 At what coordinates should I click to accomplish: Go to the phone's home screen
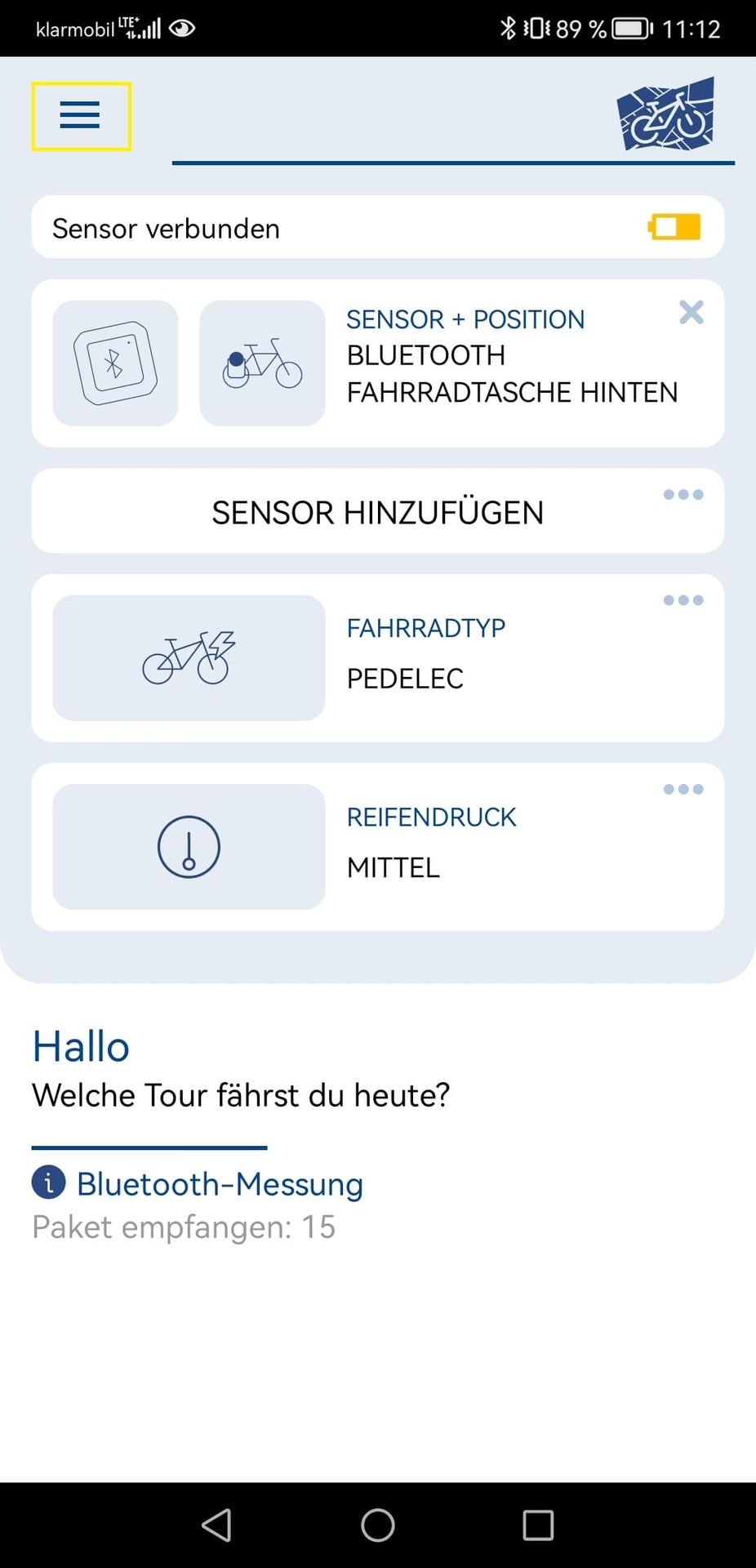click(378, 1525)
